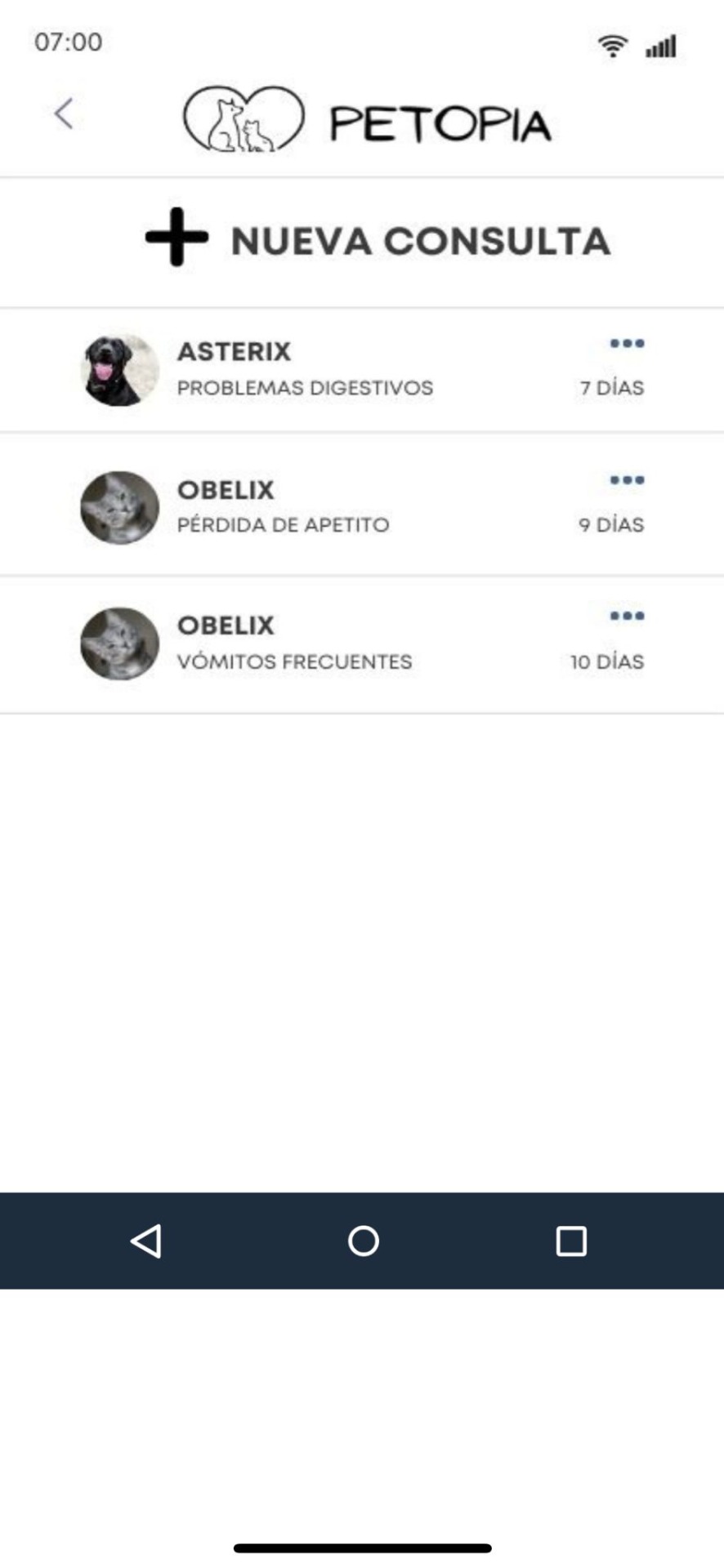
Task: Tap the system back triangle
Action: [146, 1241]
